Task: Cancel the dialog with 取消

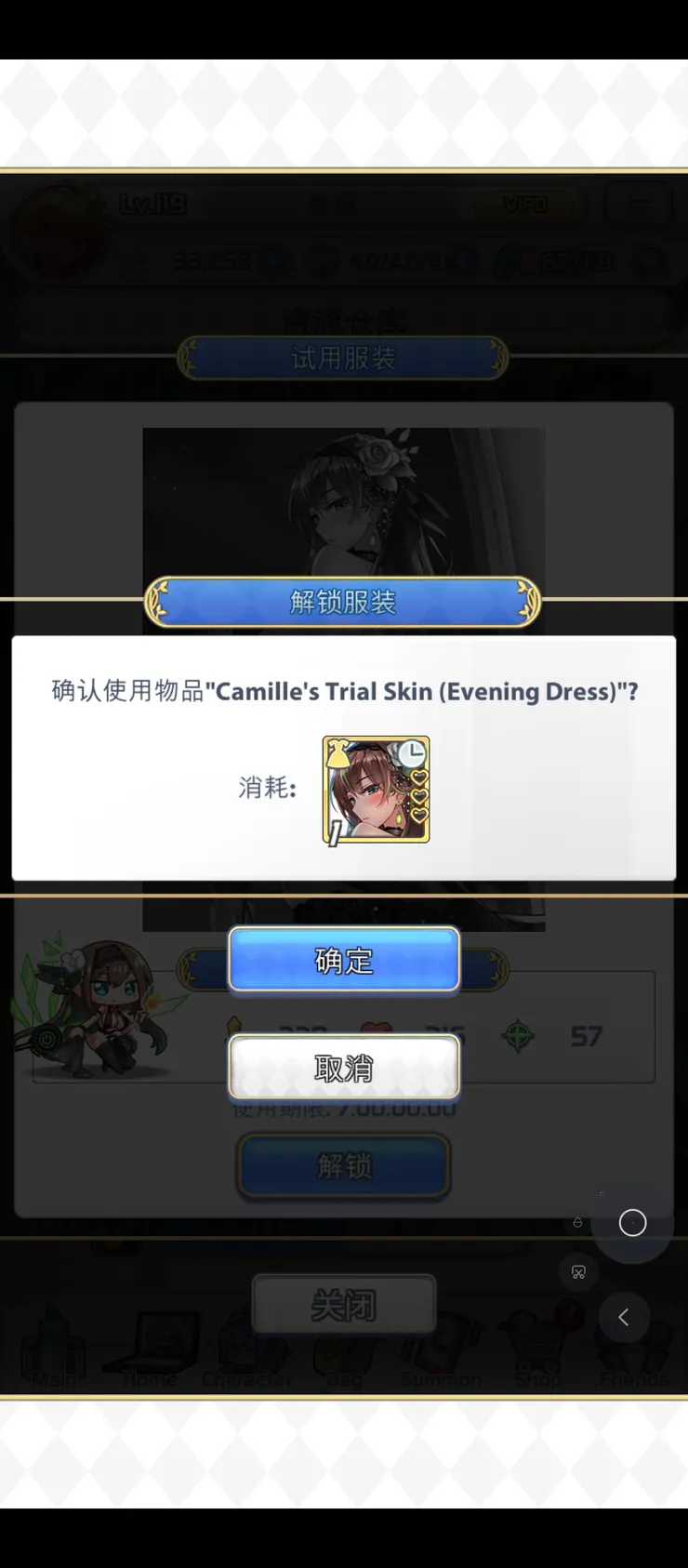Action: (x=344, y=1067)
